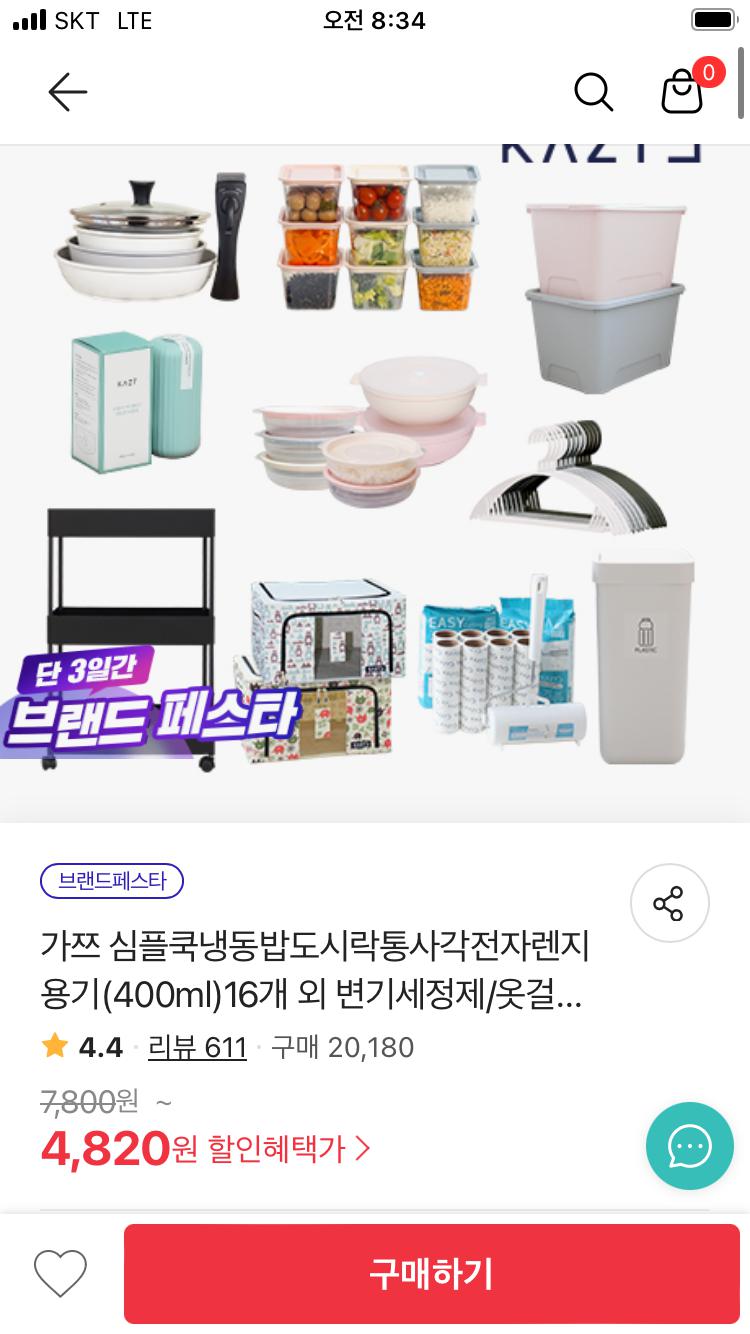Go back using the arrow icon
This screenshot has width=750, height=1334.
coord(68,92)
